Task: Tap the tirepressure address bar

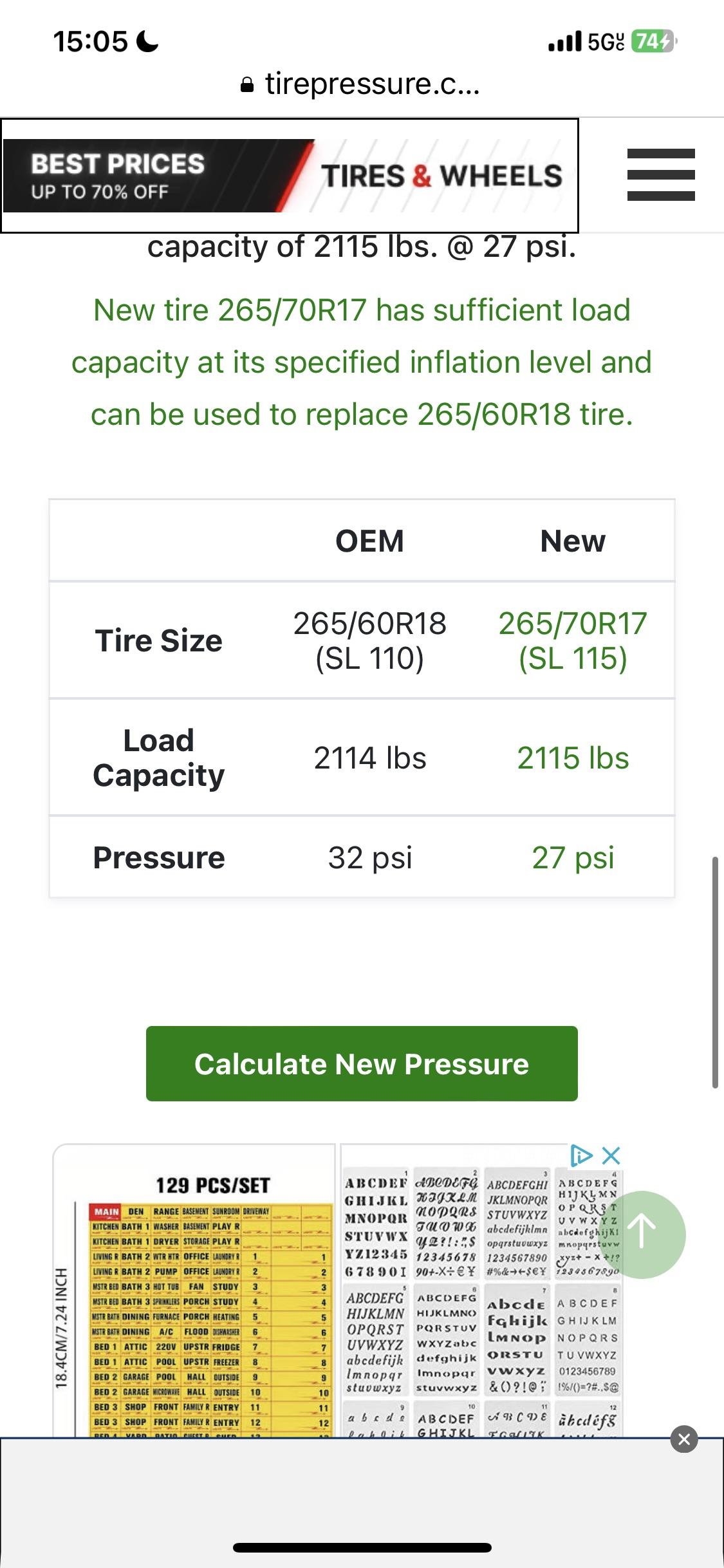Action: point(360,84)
